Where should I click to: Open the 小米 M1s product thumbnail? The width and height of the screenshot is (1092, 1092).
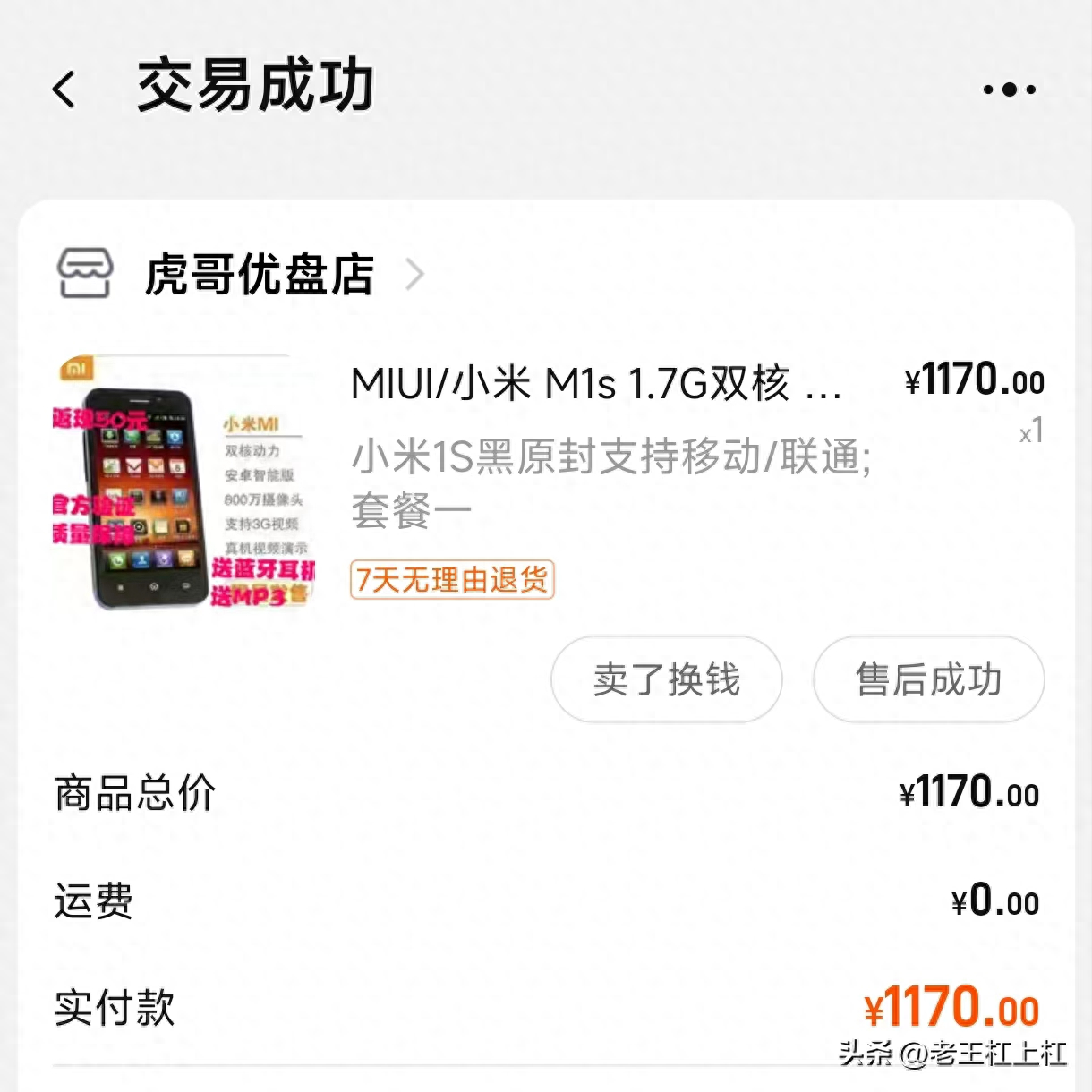185,483
